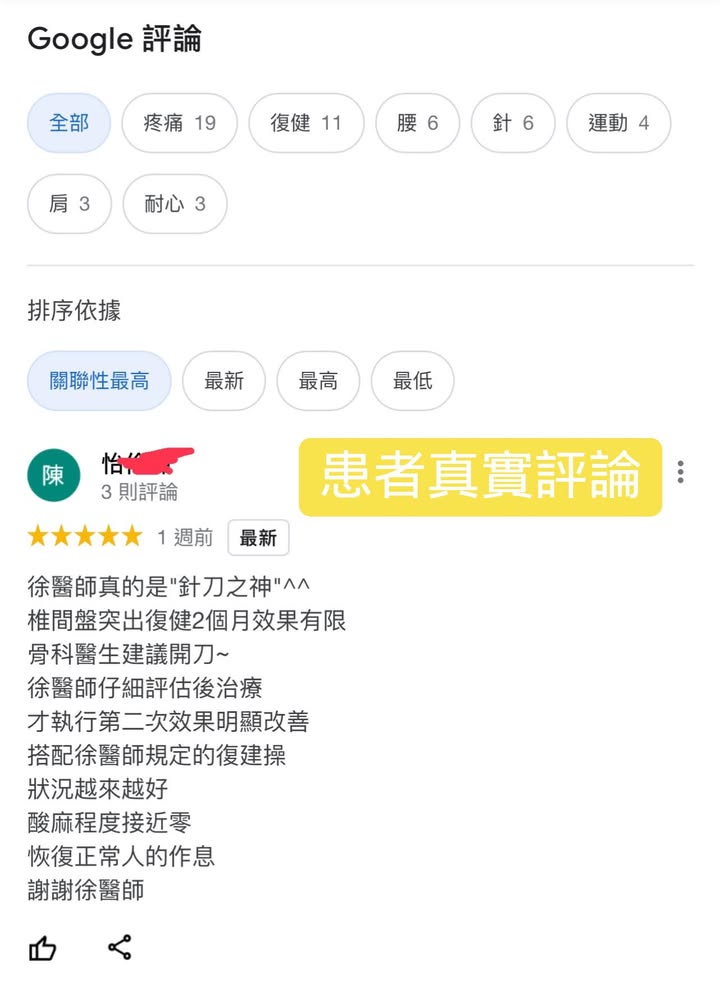Sort by 關聯性最高
The height and width of the screenshot is (981, 720).
[99, 381]
